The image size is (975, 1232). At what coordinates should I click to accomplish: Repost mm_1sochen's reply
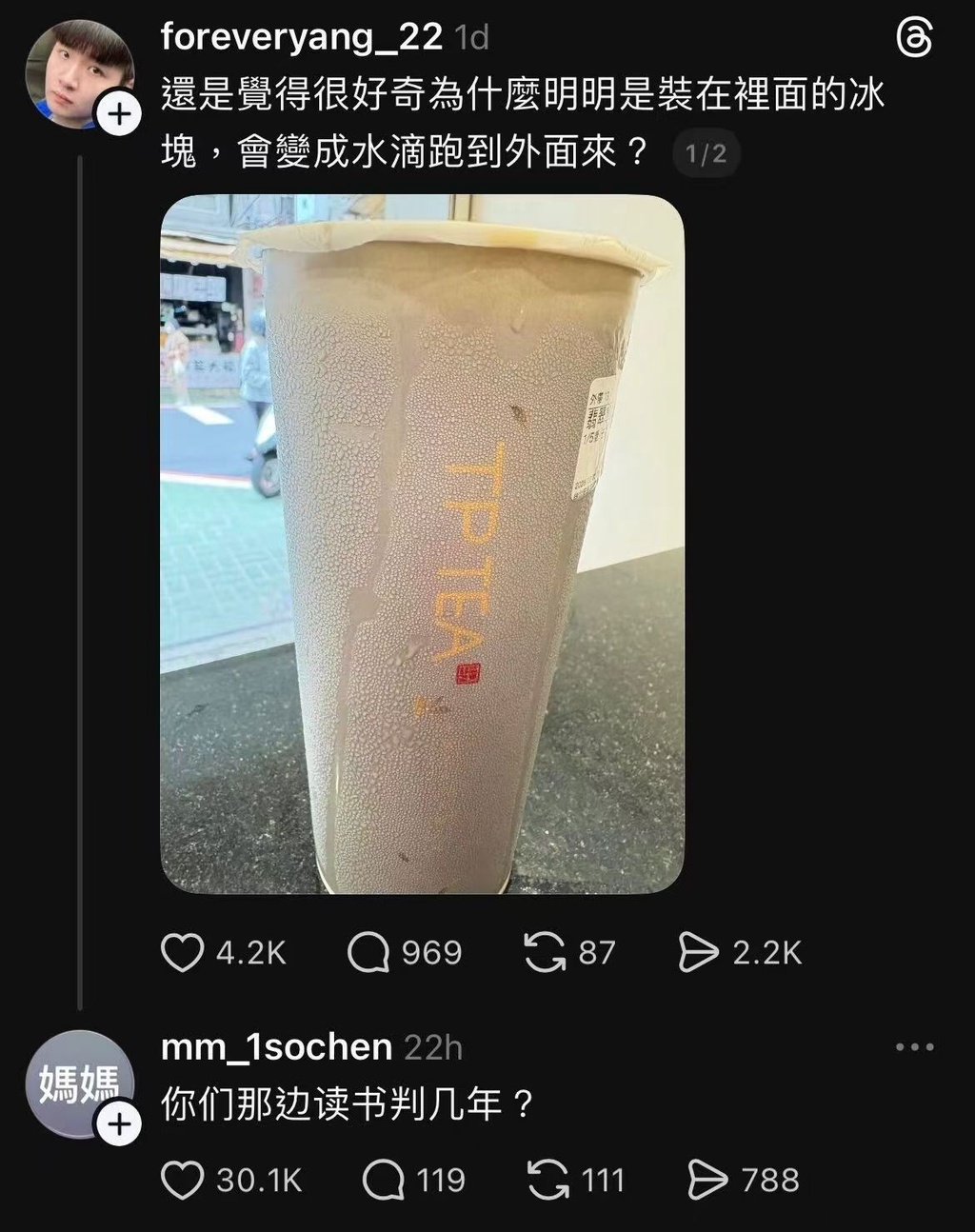(x=548, y=1181)
